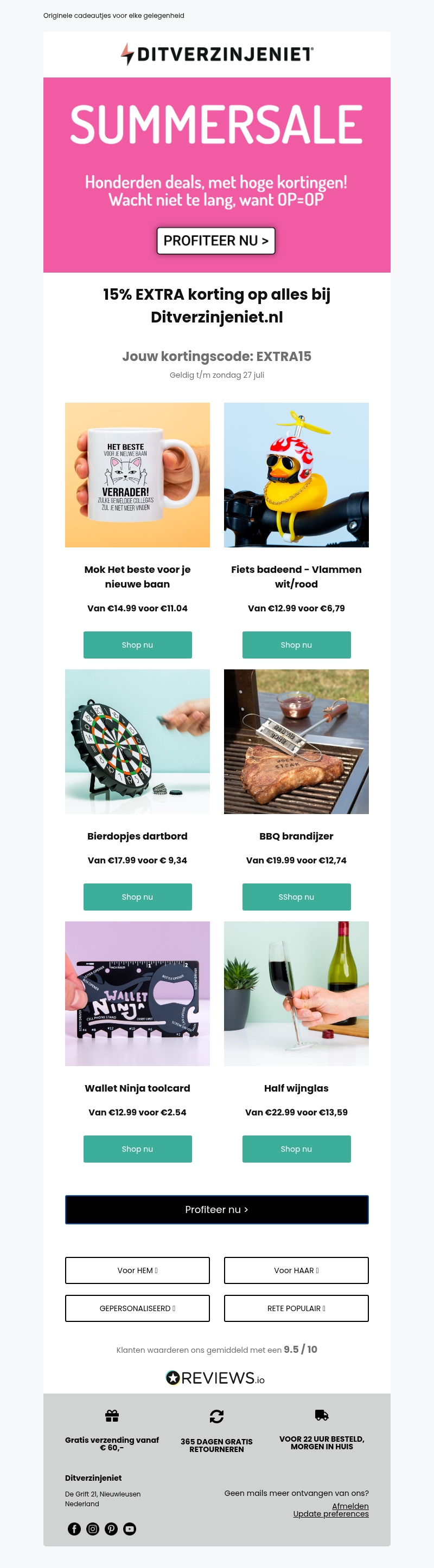Open the RETE POPULAIR category
The height and width of the screenshot is (1568, 434).
click(x=296, y=1308)
